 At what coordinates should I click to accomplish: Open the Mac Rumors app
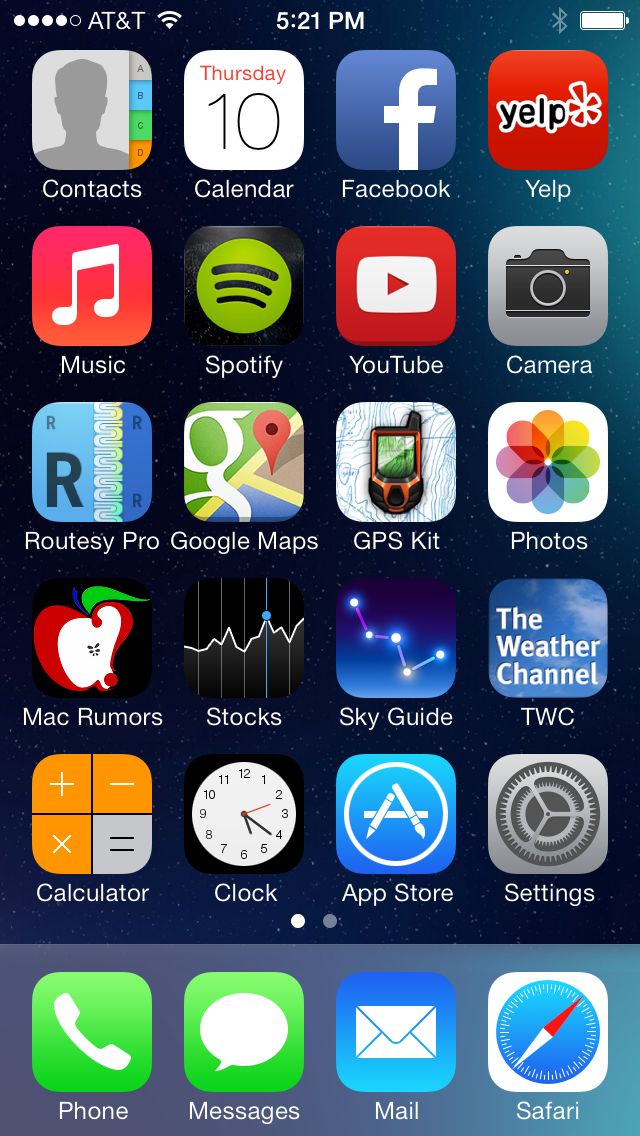point(92,638)
